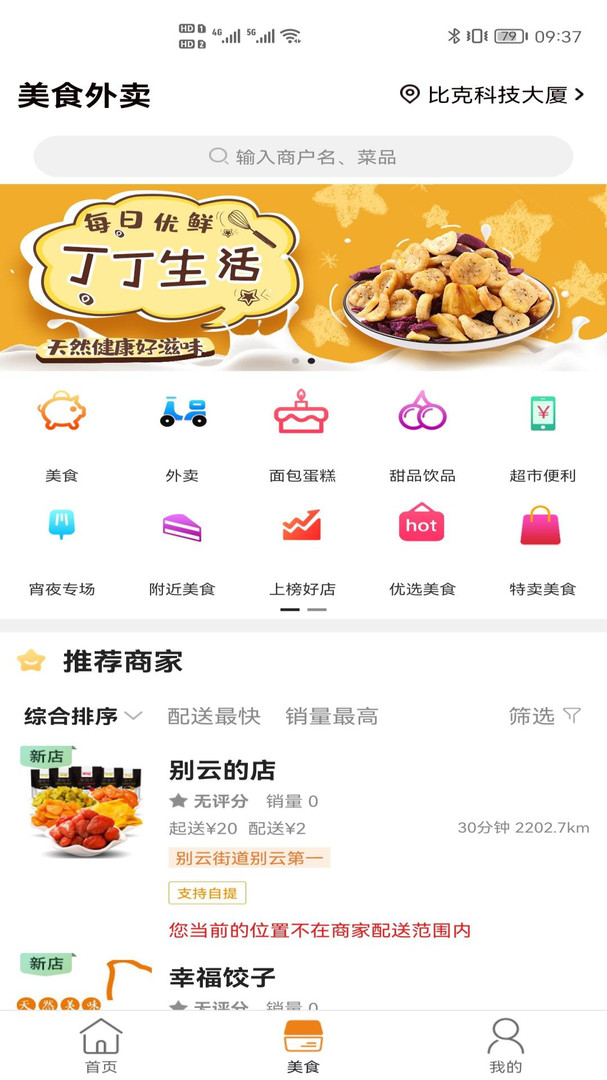Switch to the 我的 tab
The height and width of the screenshot is (1080, 607).
pyautogui.click(x=505, y=1046)
